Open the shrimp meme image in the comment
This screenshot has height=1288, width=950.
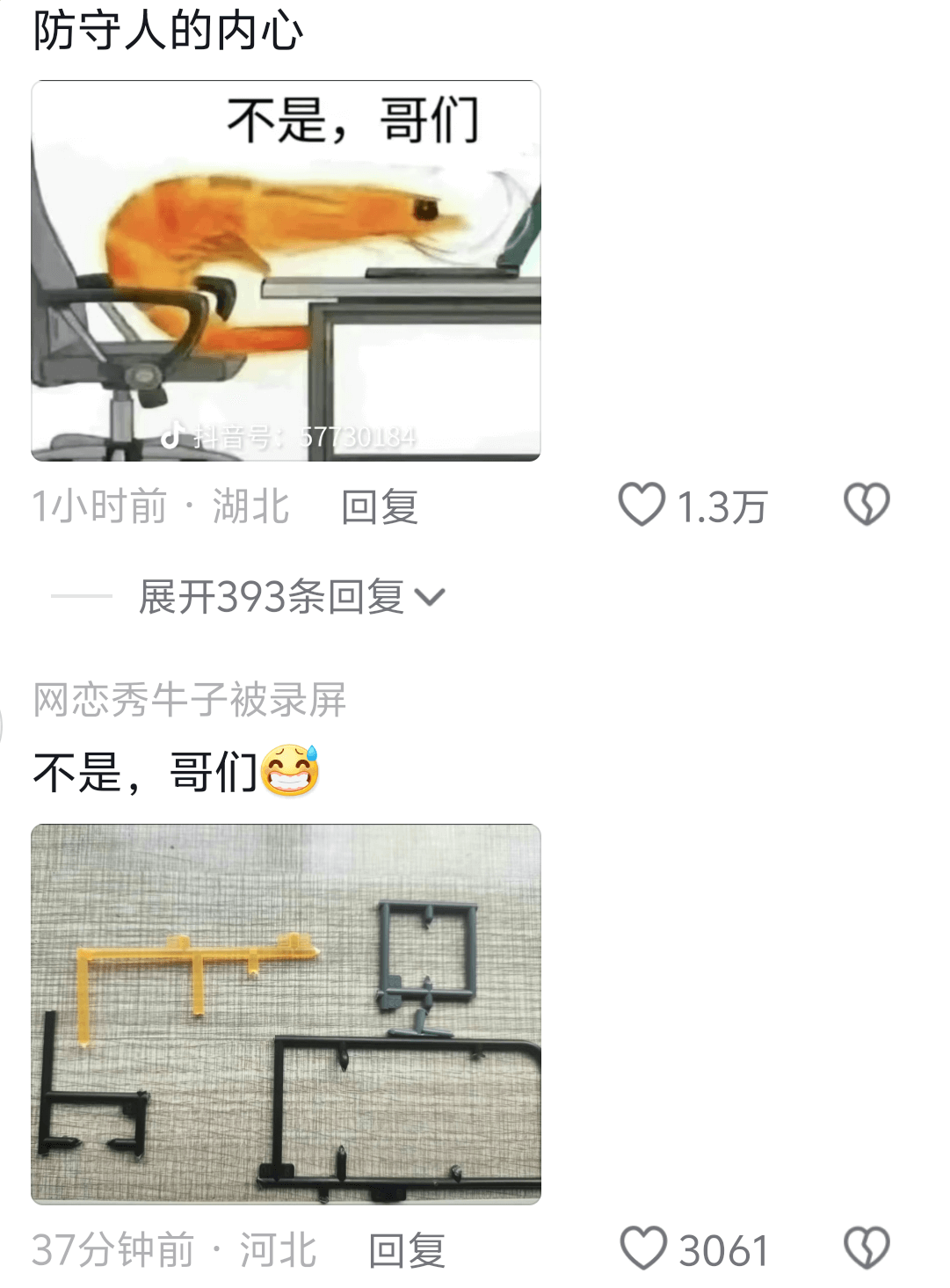286,271
